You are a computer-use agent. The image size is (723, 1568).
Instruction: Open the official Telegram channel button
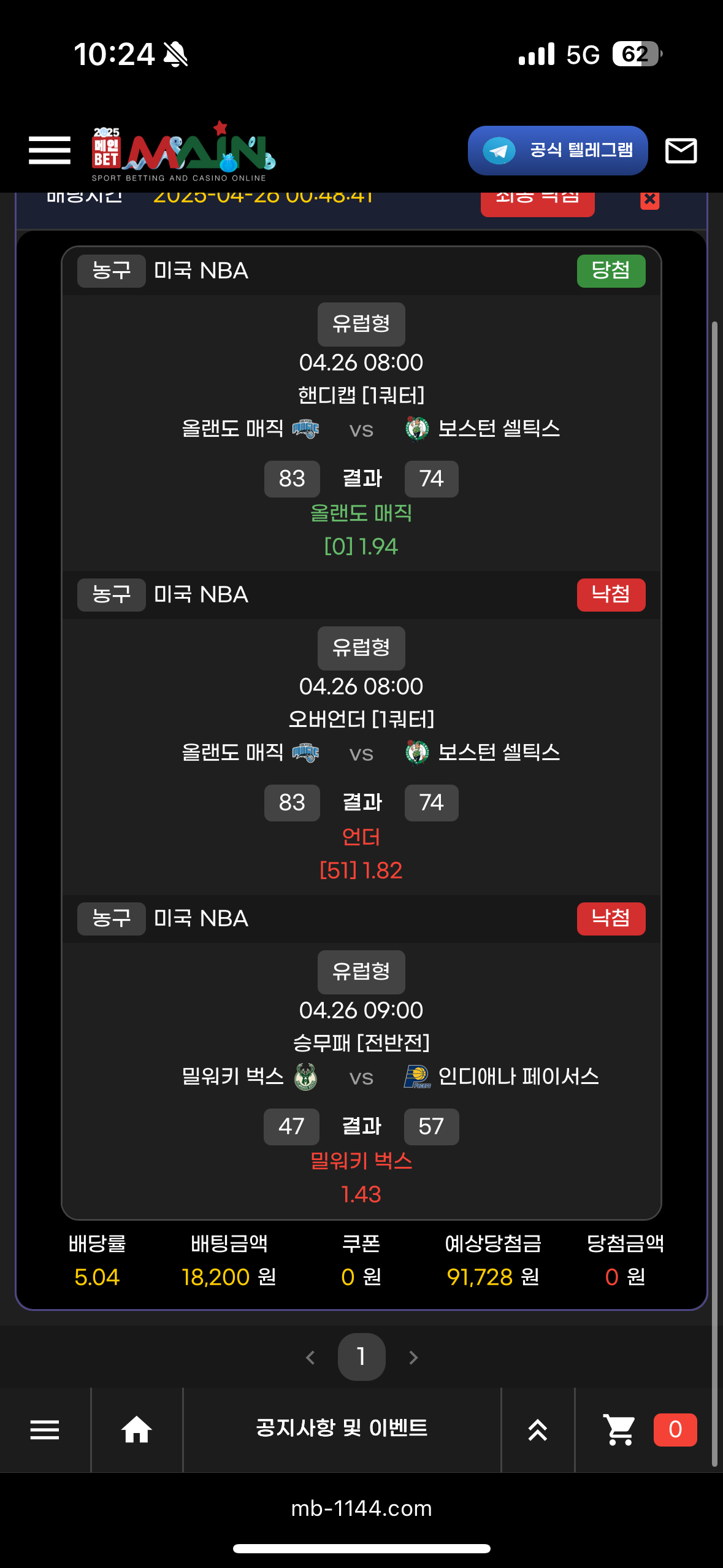[557, 150]
